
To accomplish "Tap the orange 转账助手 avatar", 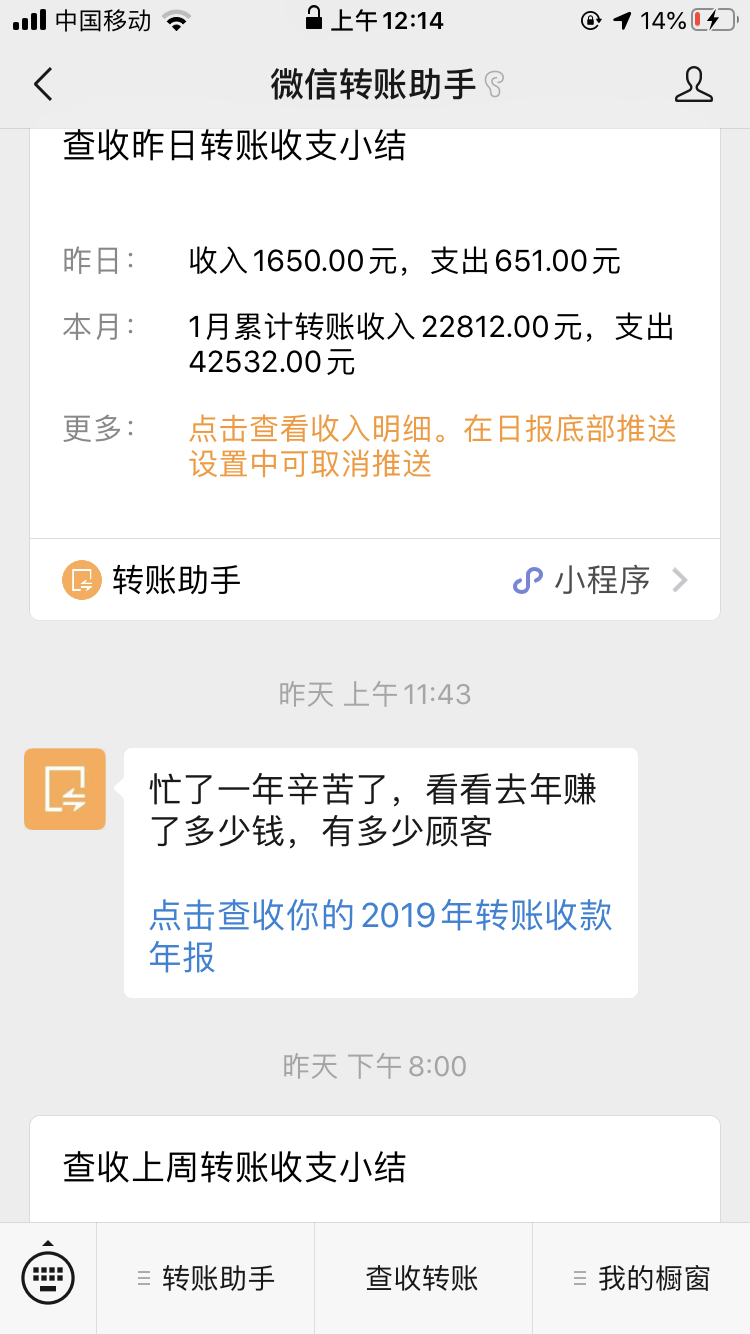I will click(x=65, y=789).
